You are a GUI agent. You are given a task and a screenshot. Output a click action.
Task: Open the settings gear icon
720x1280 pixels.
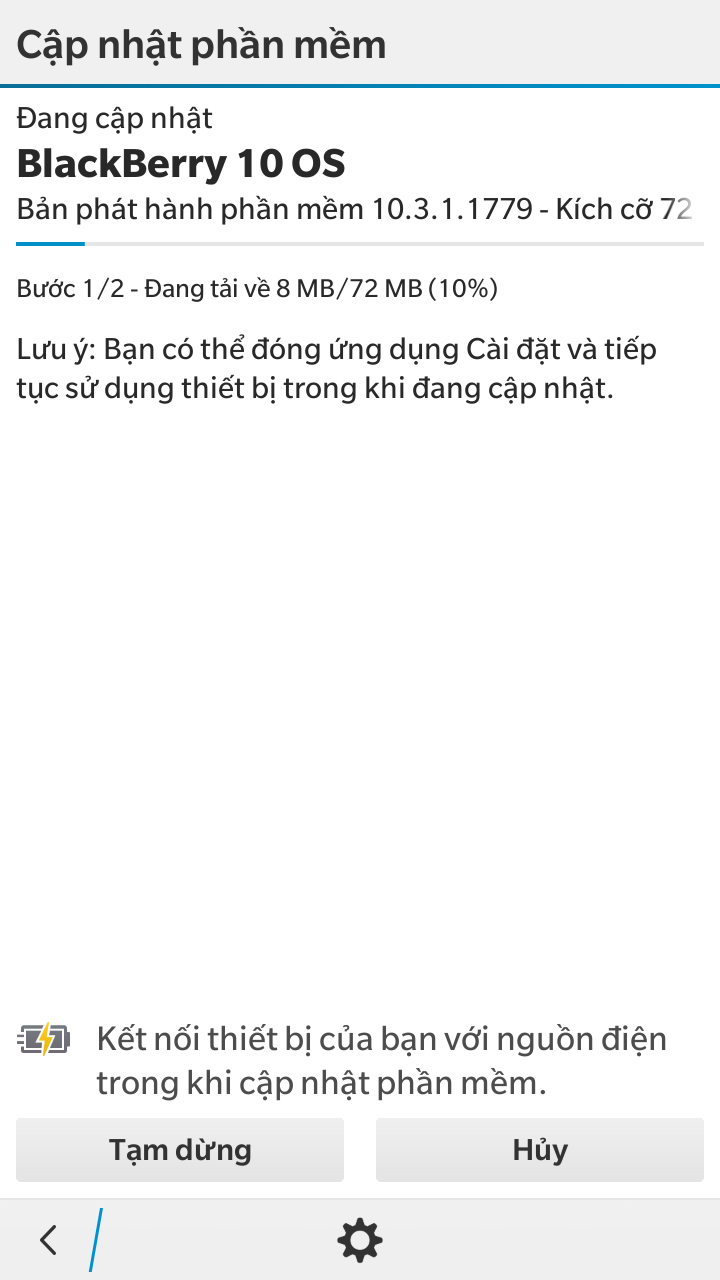360,1241
